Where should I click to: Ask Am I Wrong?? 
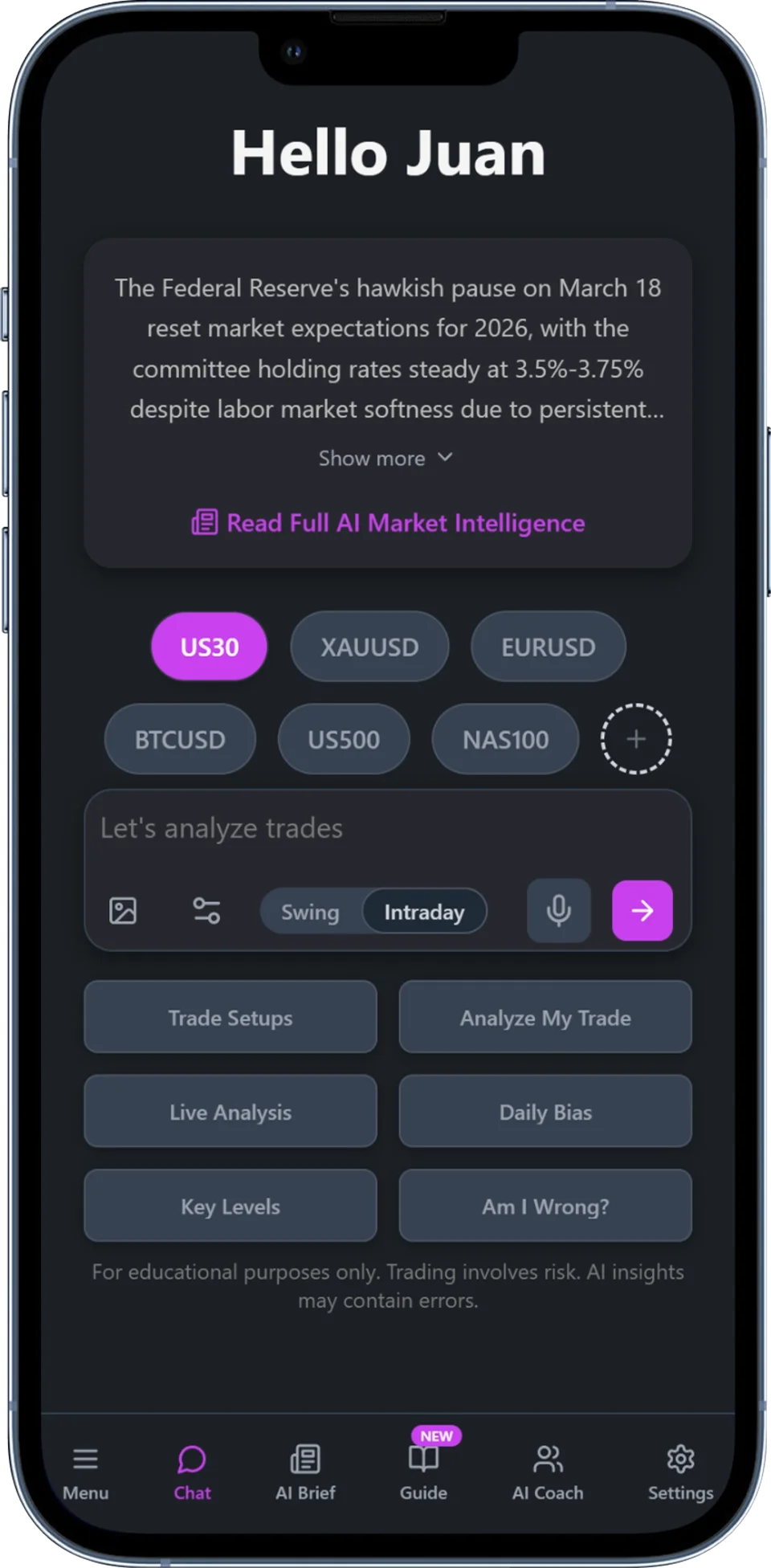[545, 1207]
